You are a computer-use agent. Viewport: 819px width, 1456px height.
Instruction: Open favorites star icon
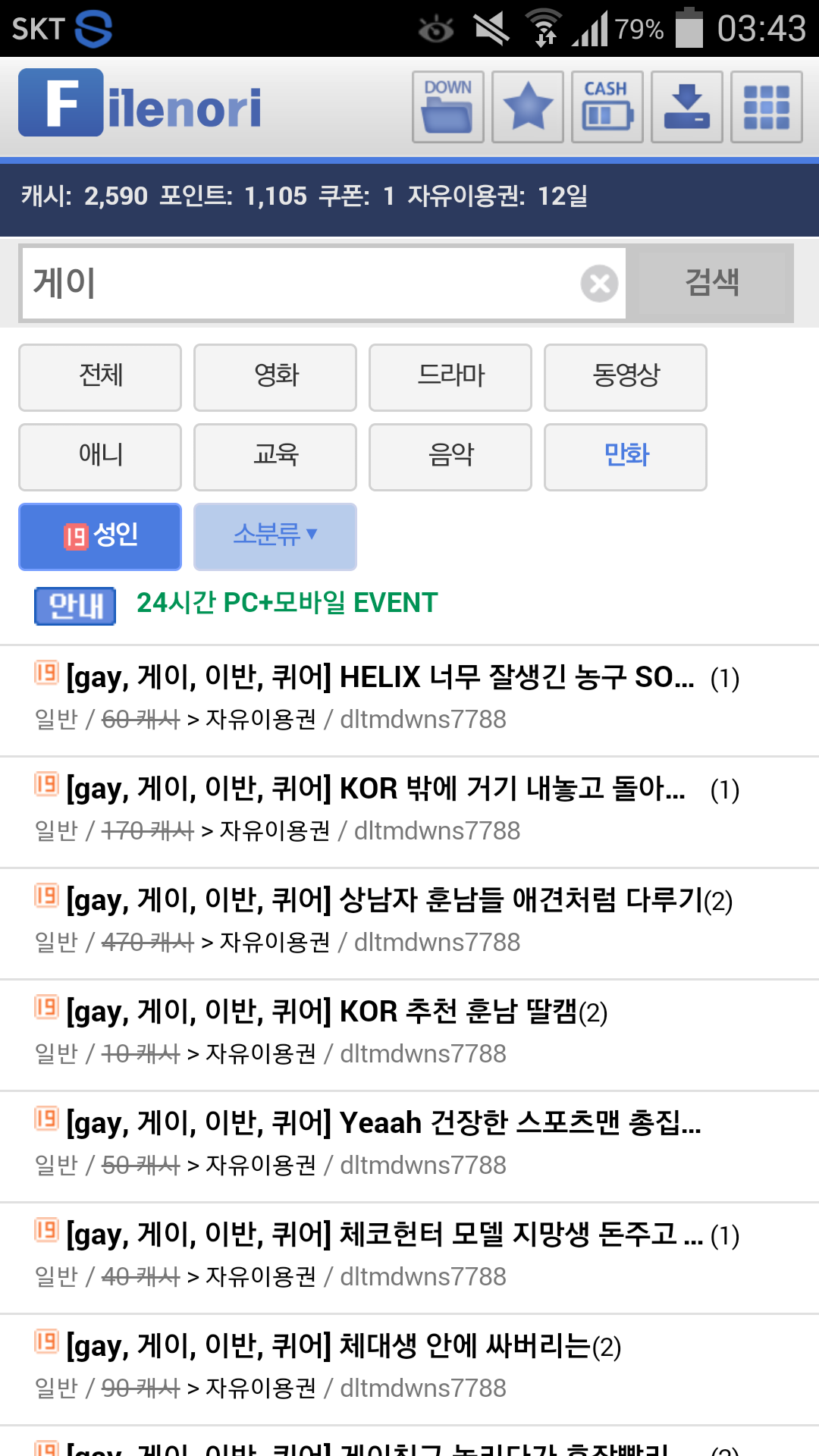click(528, 107)
